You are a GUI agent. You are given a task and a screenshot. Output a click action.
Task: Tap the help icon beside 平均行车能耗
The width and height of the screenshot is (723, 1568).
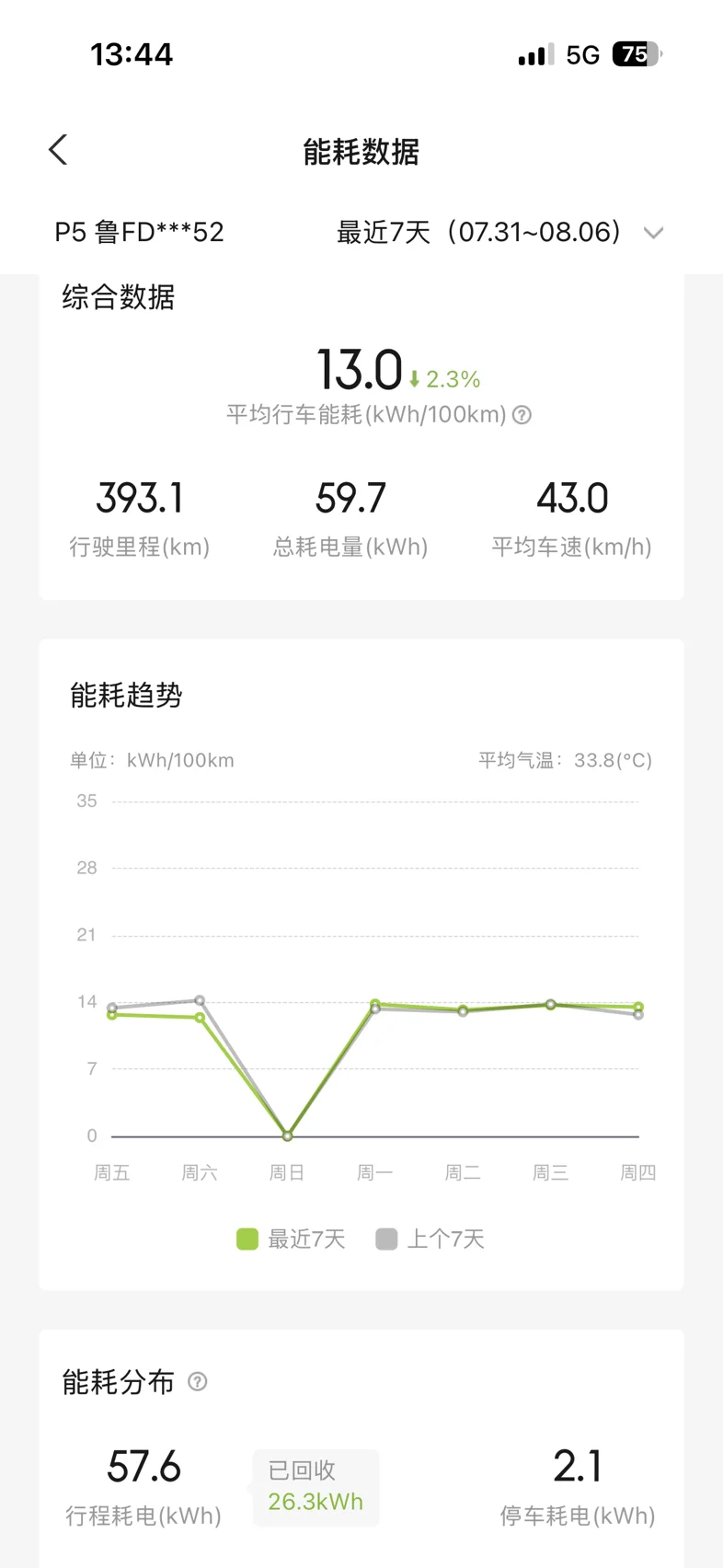coord(522,415)
